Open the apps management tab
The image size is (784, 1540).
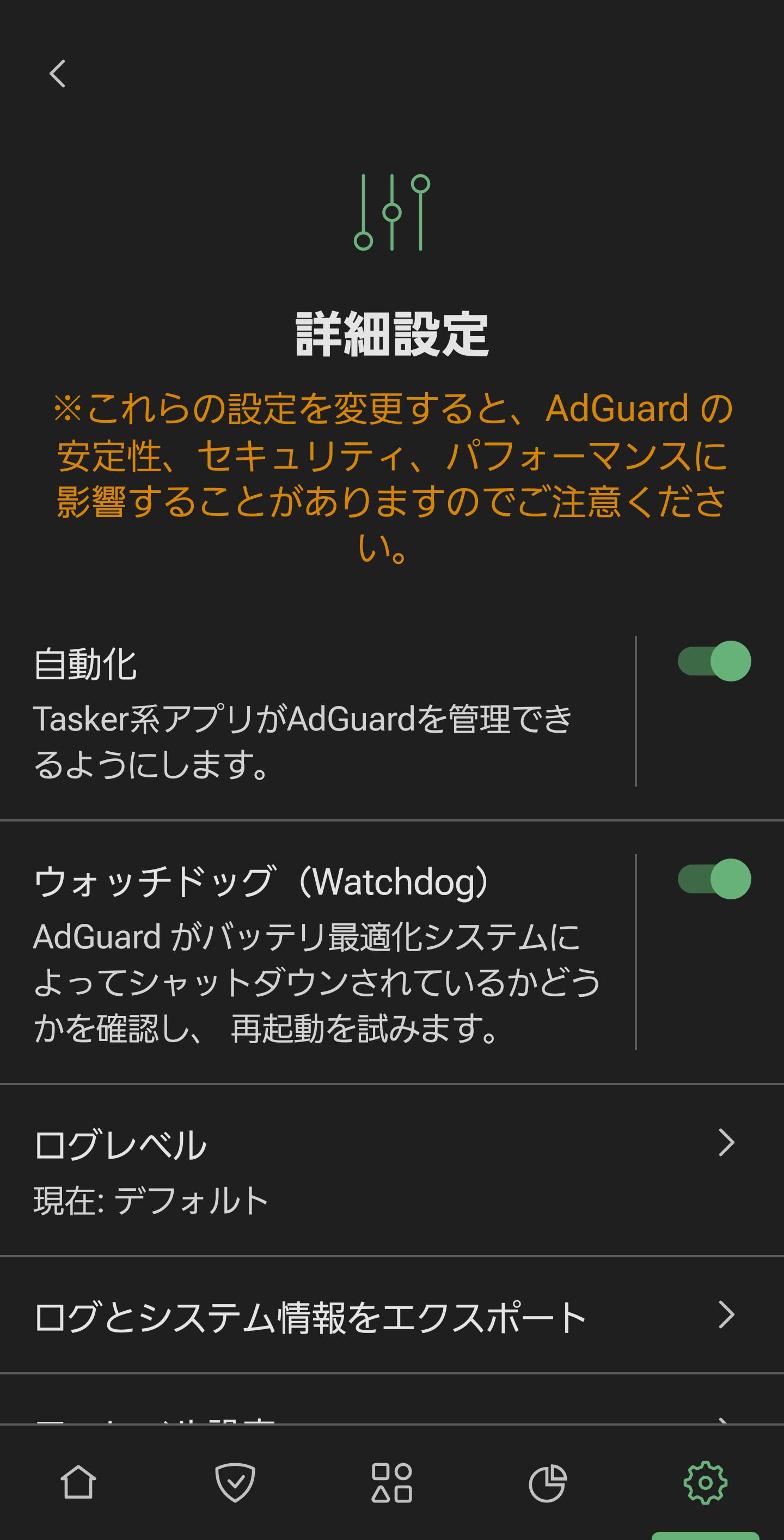click(x=392, y=1483)
